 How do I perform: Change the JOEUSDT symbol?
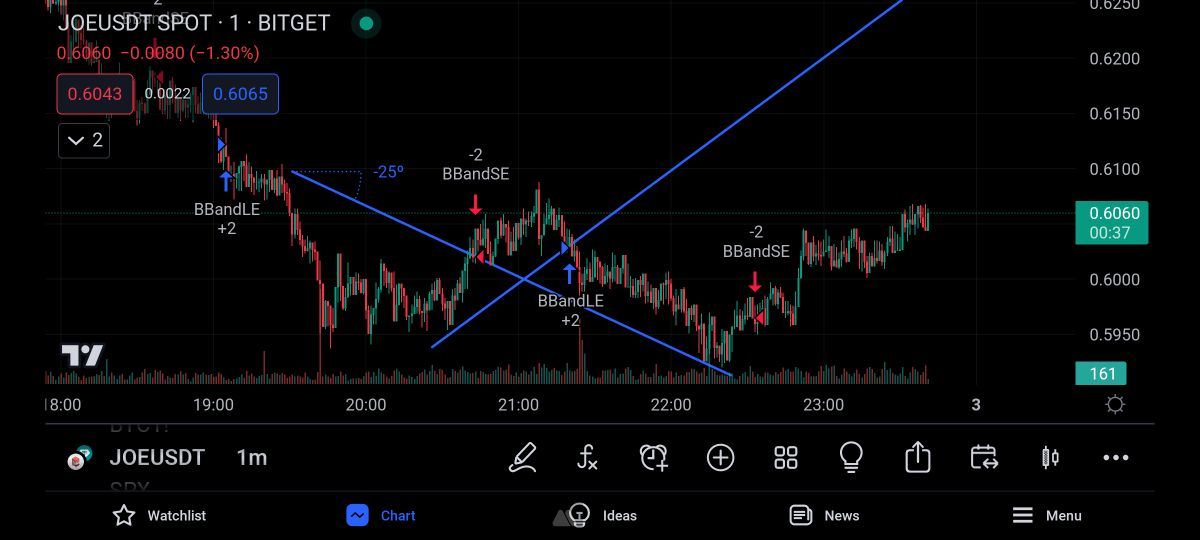click(156, 458)
